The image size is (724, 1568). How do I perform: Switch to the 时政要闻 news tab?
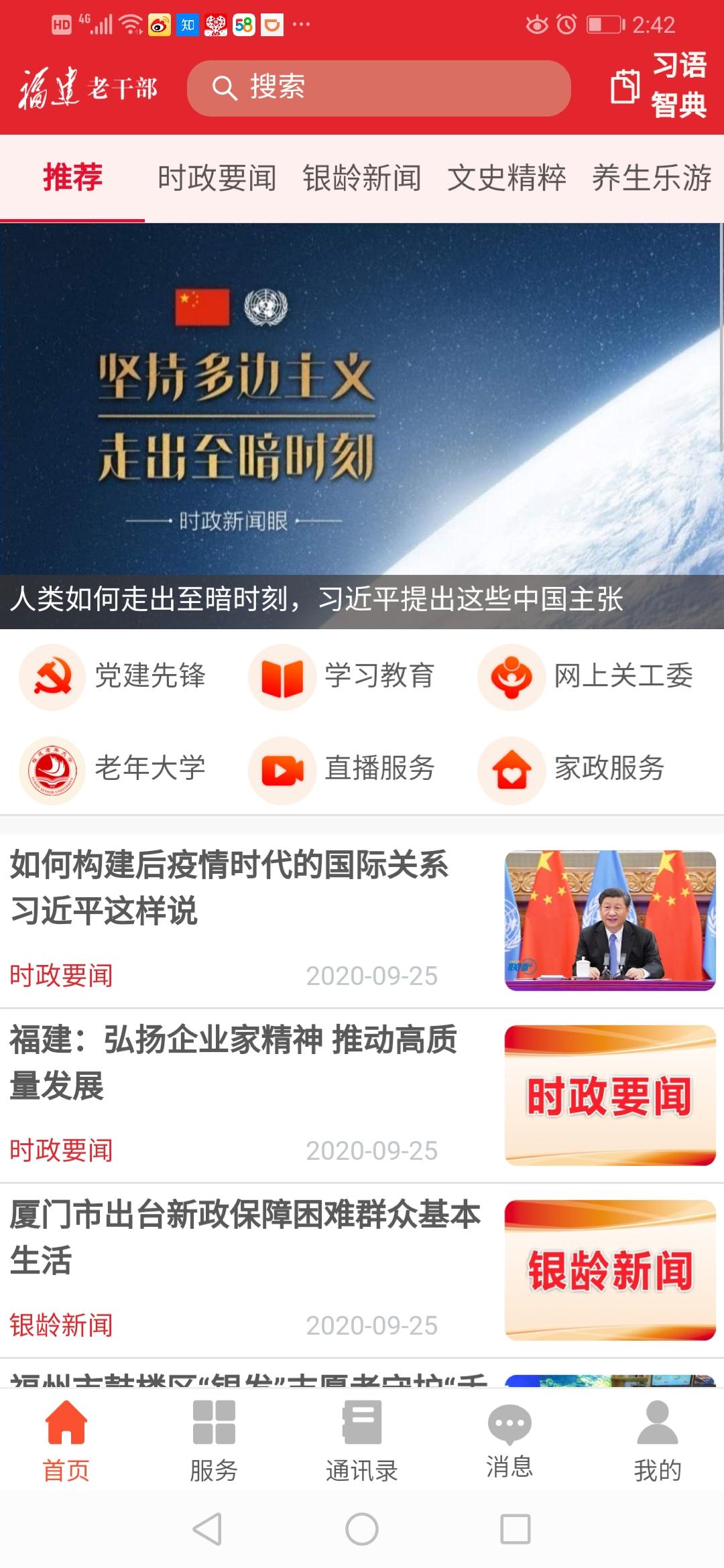(x=216, y=176)
